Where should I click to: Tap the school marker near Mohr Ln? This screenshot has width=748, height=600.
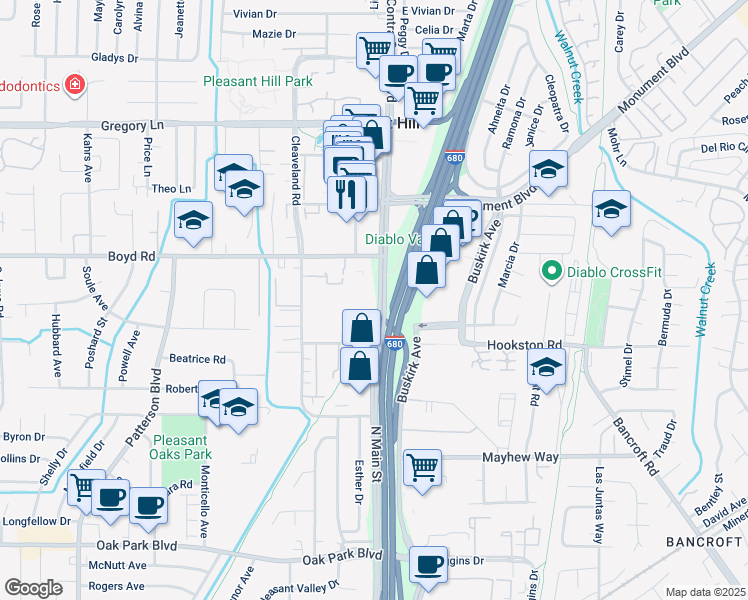tap(611, 209)
